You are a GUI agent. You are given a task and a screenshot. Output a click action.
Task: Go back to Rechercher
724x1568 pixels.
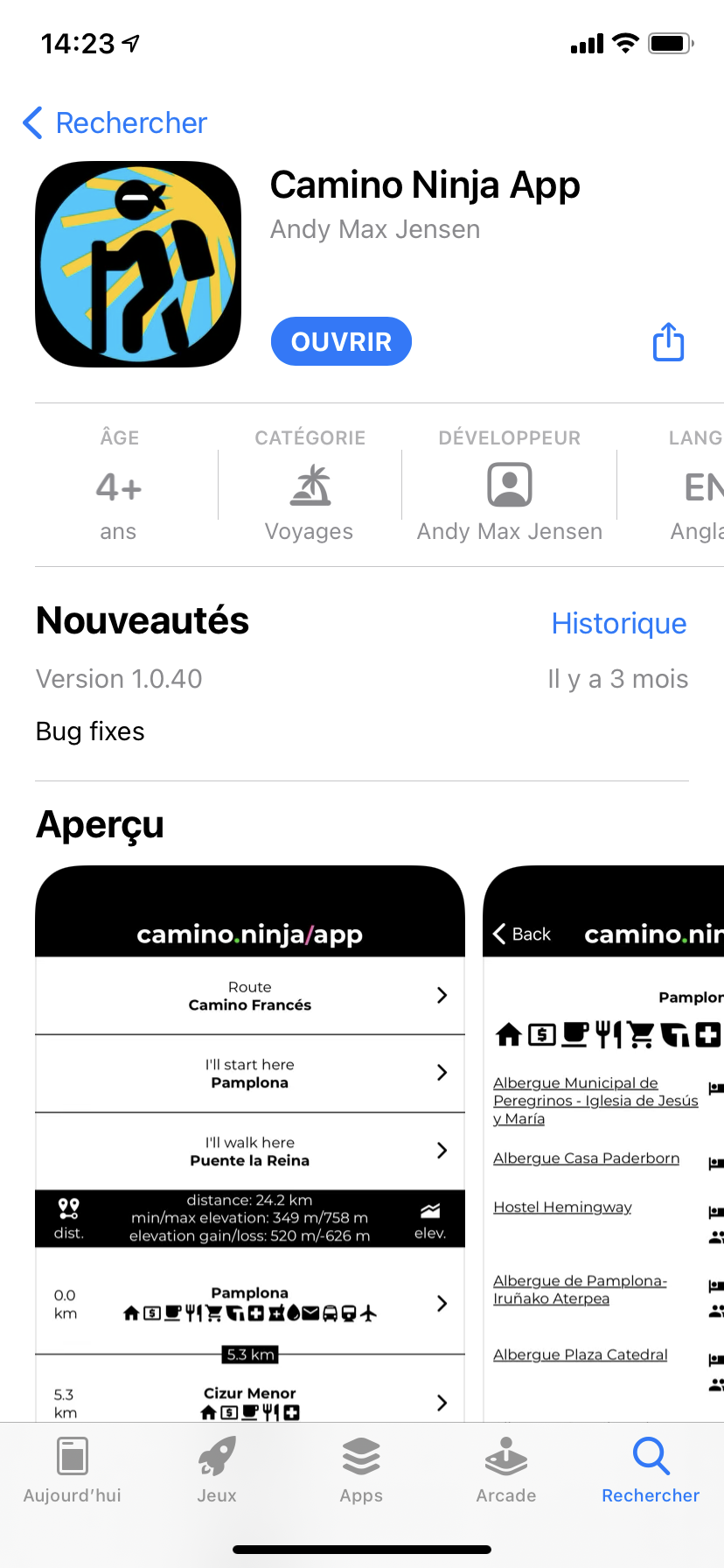tap(115, 123)
